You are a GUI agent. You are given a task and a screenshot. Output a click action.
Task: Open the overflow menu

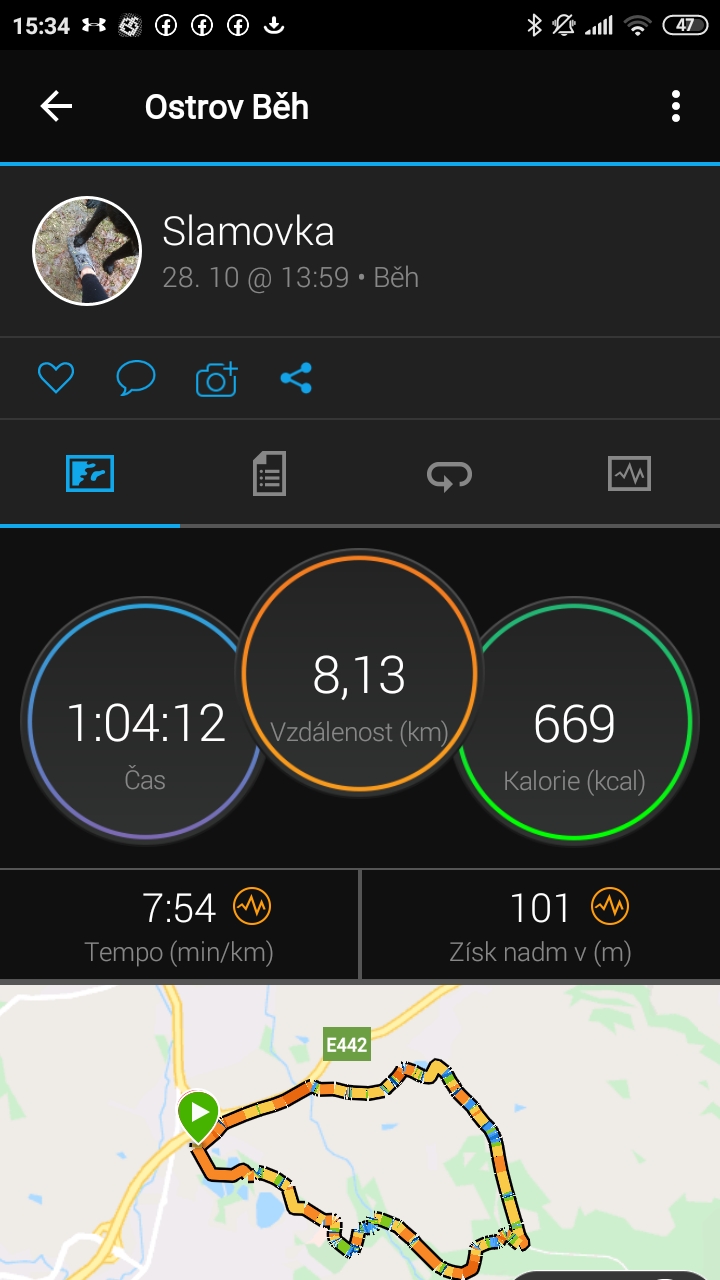[x=676, y=106]
